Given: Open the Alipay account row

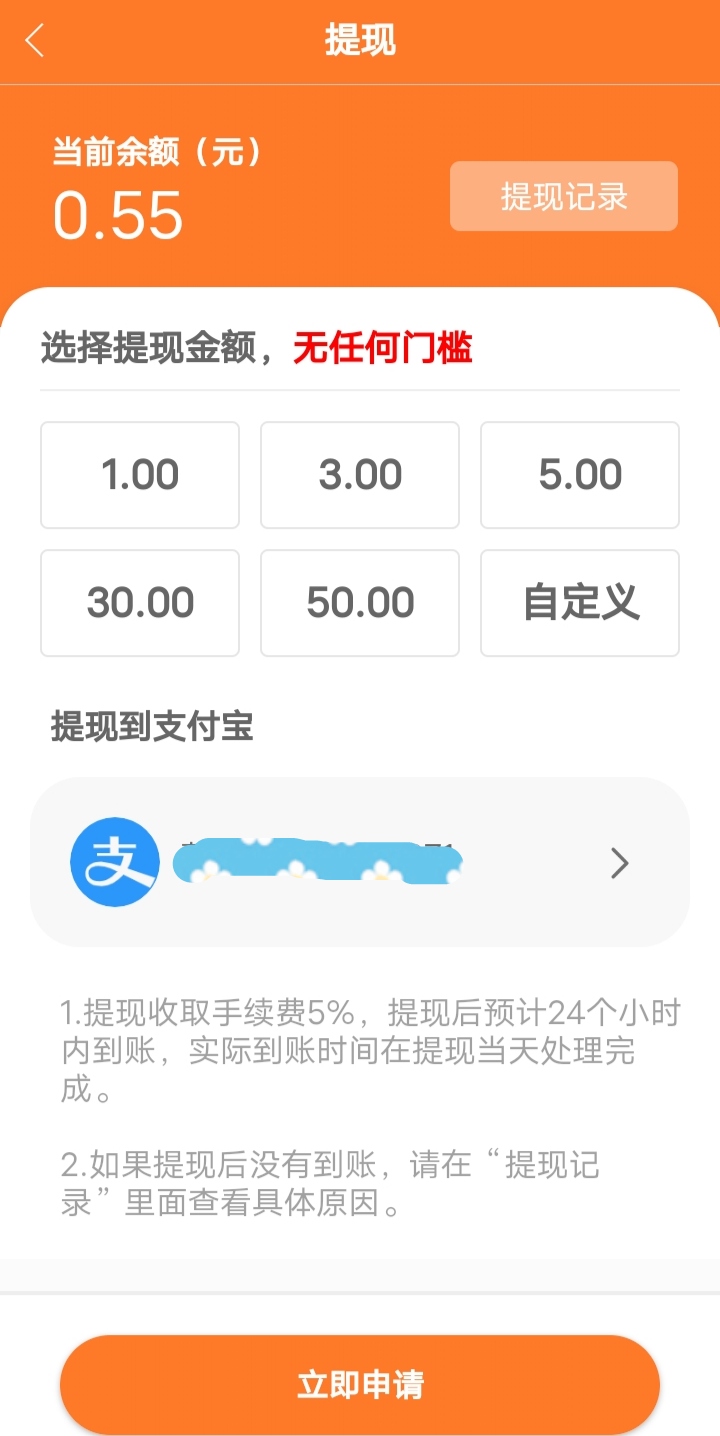Looking at the screenshot, I should point(360,862).
